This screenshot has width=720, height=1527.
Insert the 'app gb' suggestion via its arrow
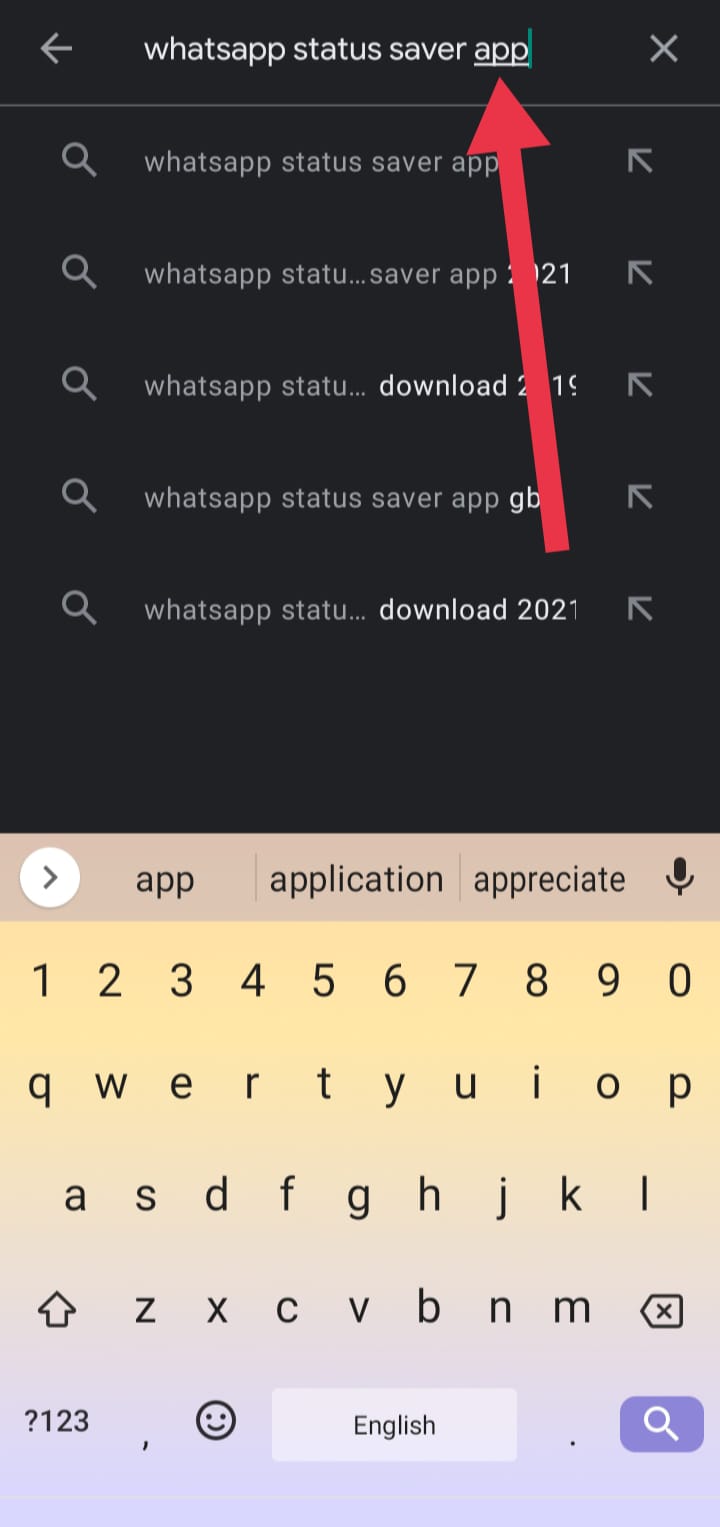click(640, 496)
